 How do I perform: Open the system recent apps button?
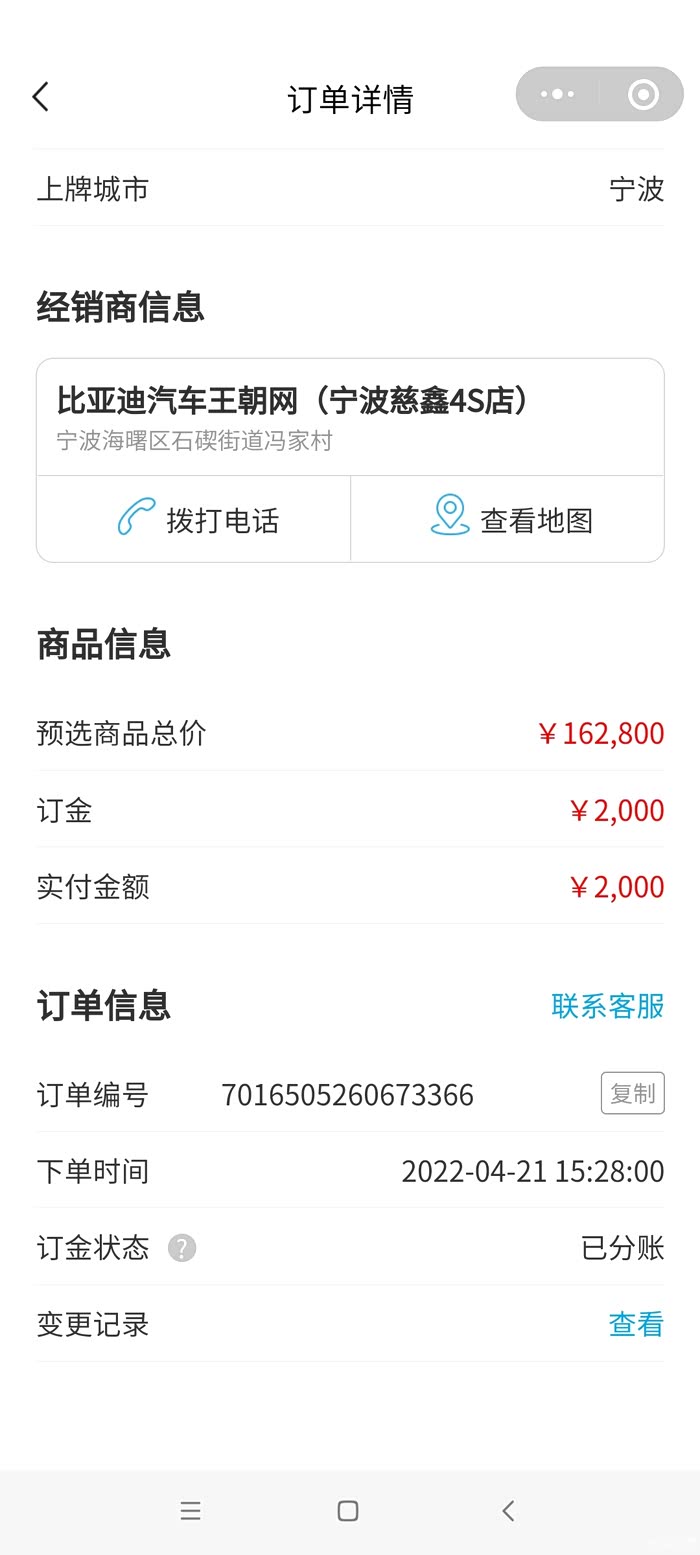(191, 1510)
